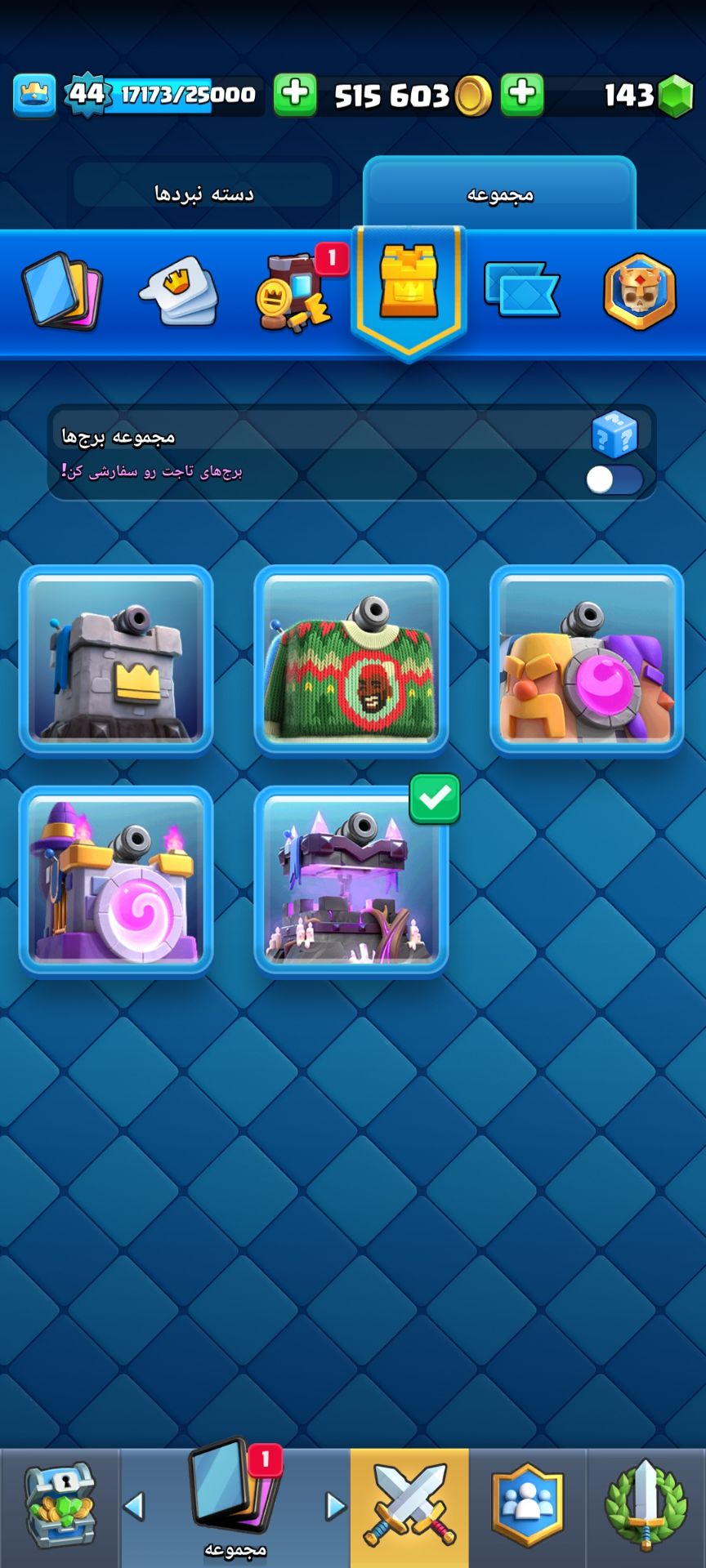Go to the battle crossed-swords tab
This screenshot has height=1568, width=706.
(x=409, y=1506)
